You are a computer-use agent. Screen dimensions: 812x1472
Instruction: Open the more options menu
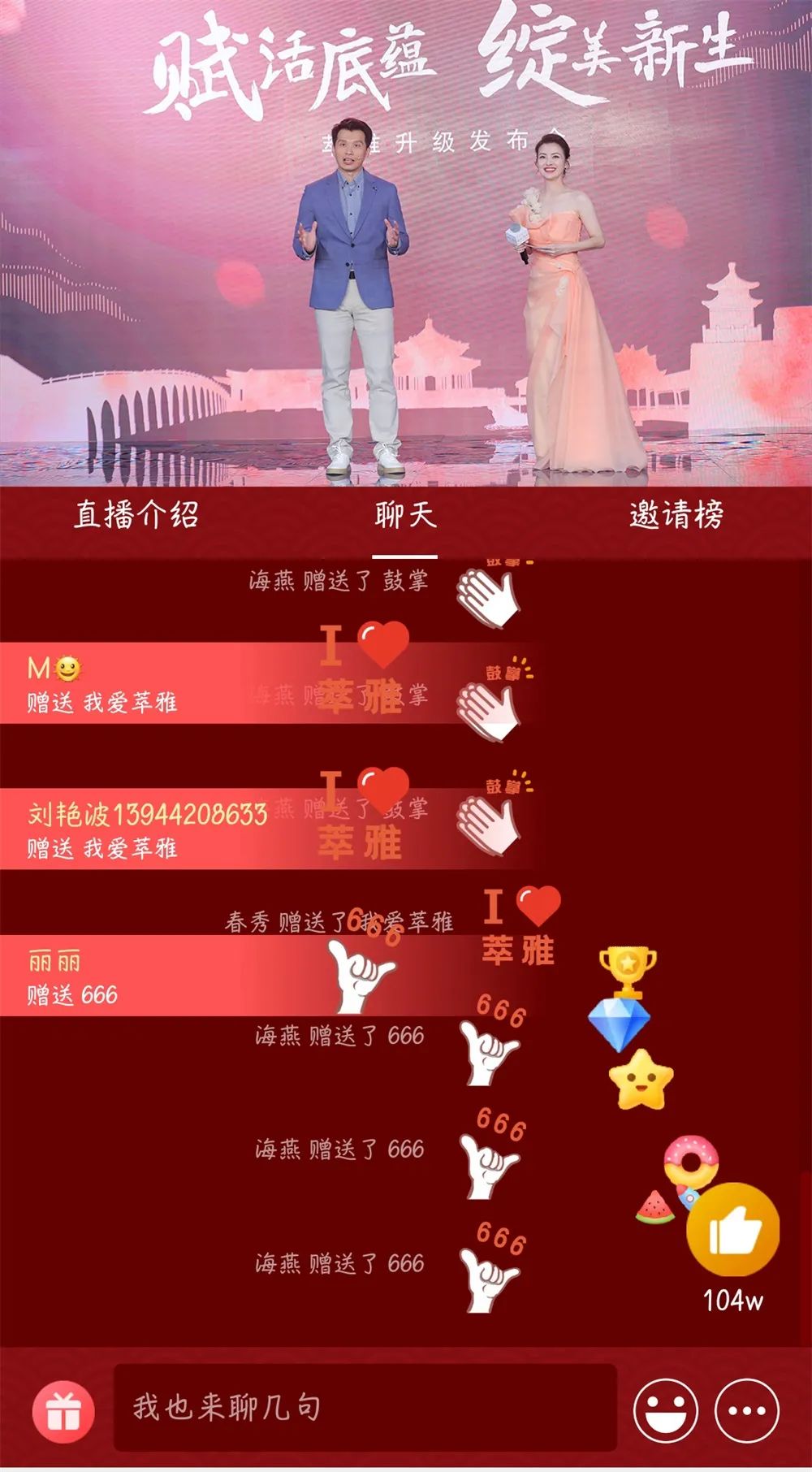[x=746, y=1412]
